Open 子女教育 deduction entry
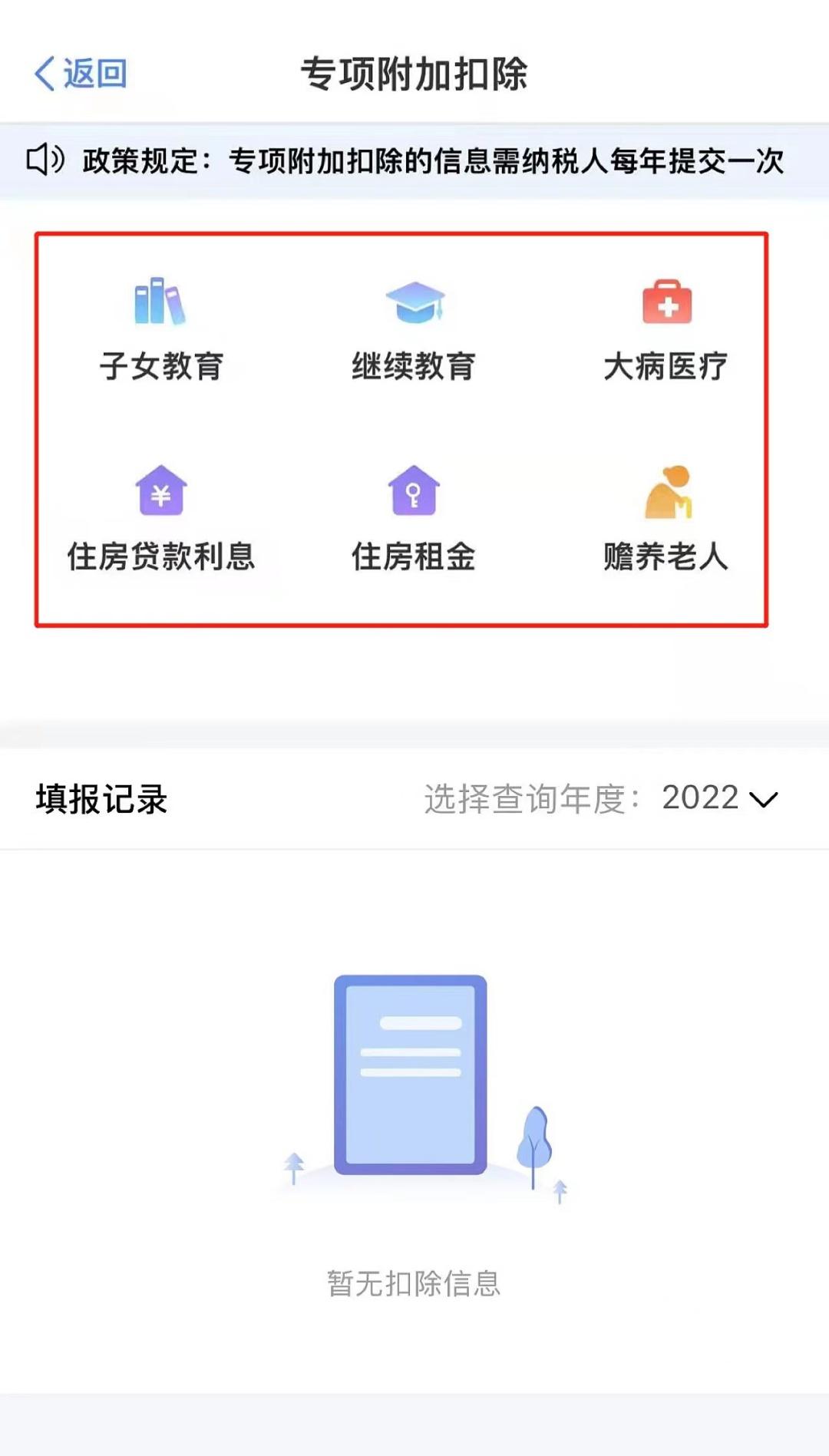The width and height of the screenshot is (829, 1456). tap(161, 330)
